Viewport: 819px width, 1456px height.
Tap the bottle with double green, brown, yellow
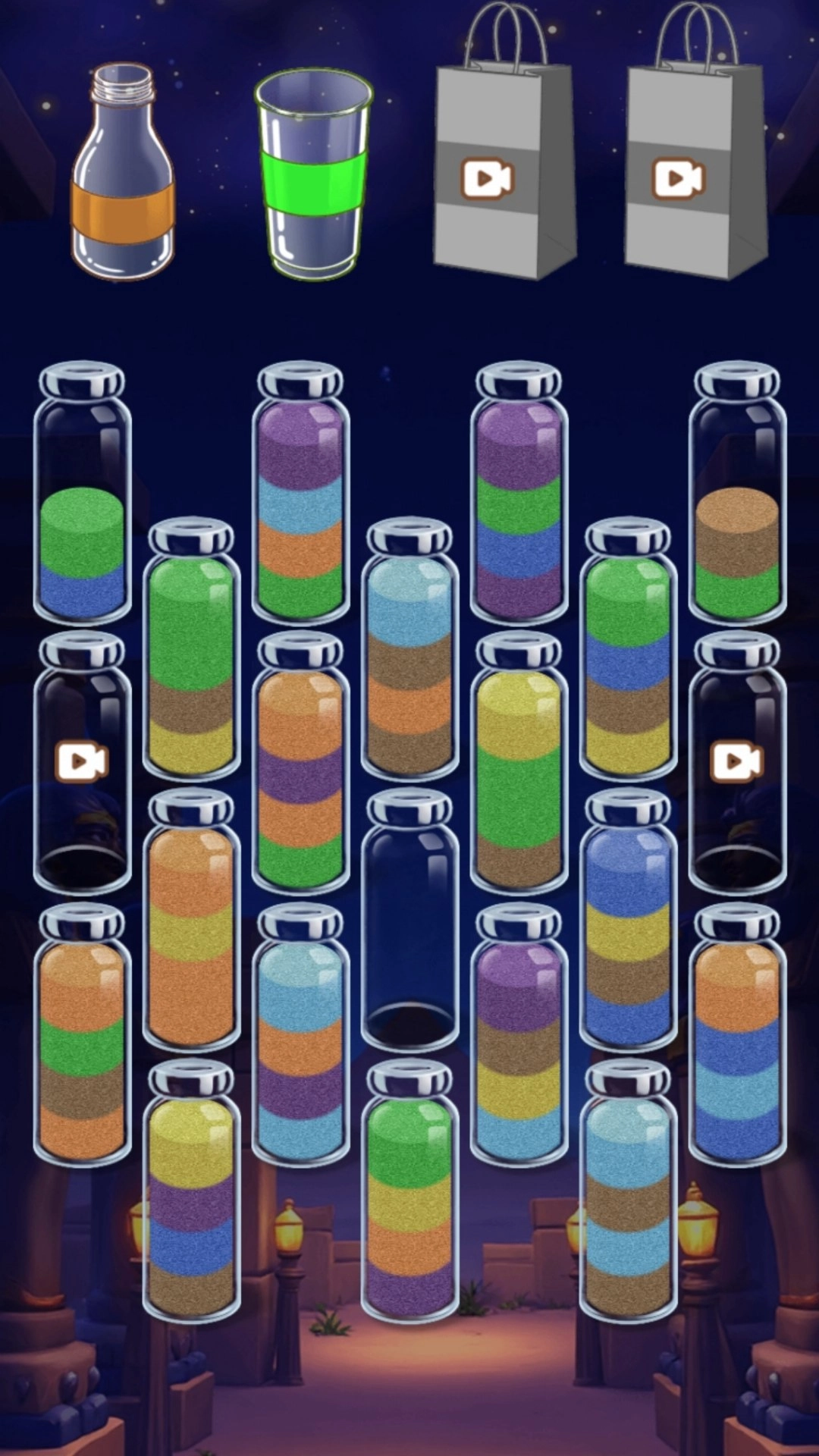pyautogui.click(x=191, y=649)
